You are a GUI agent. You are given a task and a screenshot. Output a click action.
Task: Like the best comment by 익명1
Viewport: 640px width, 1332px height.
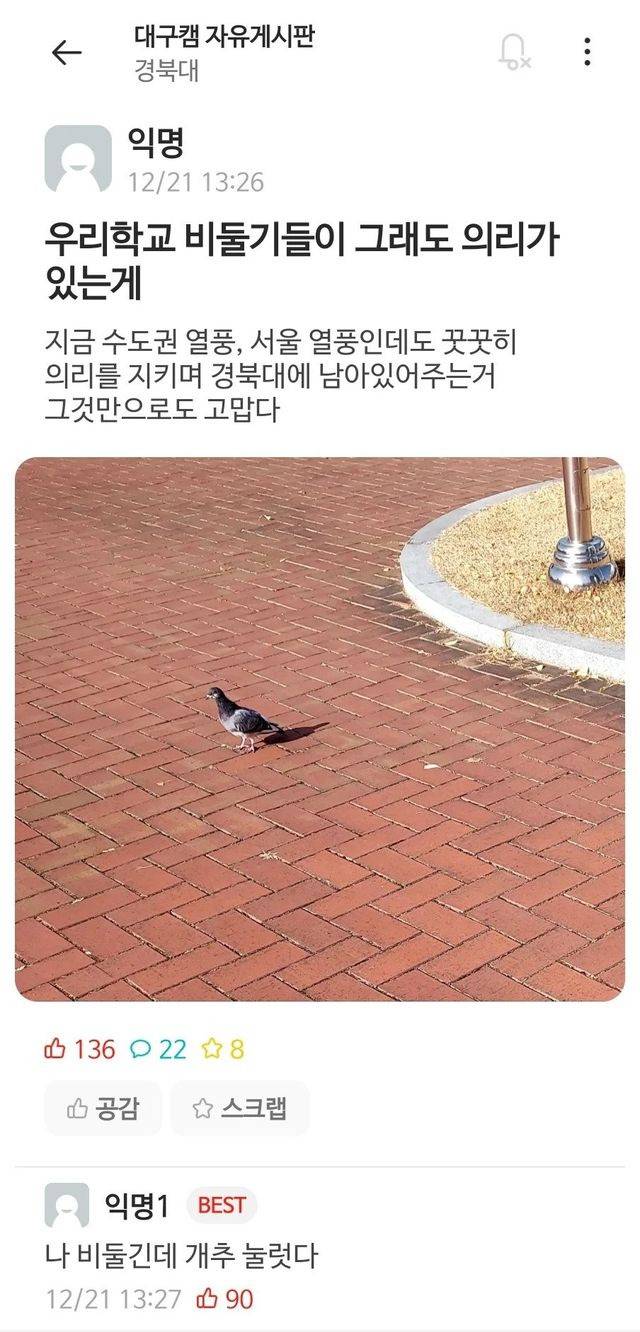[226, 1299]
